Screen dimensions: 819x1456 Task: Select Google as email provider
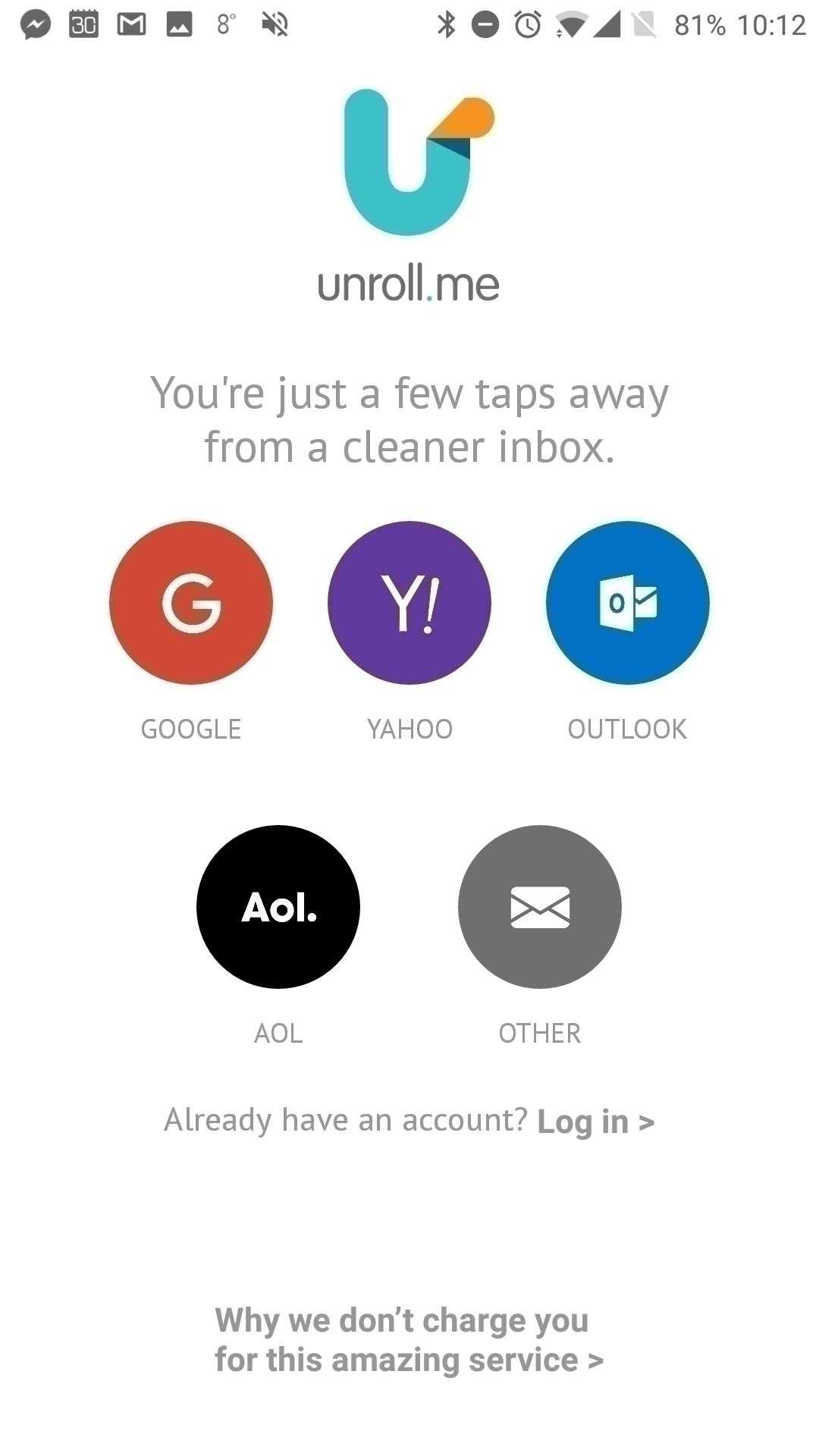(x=191, y=603)
